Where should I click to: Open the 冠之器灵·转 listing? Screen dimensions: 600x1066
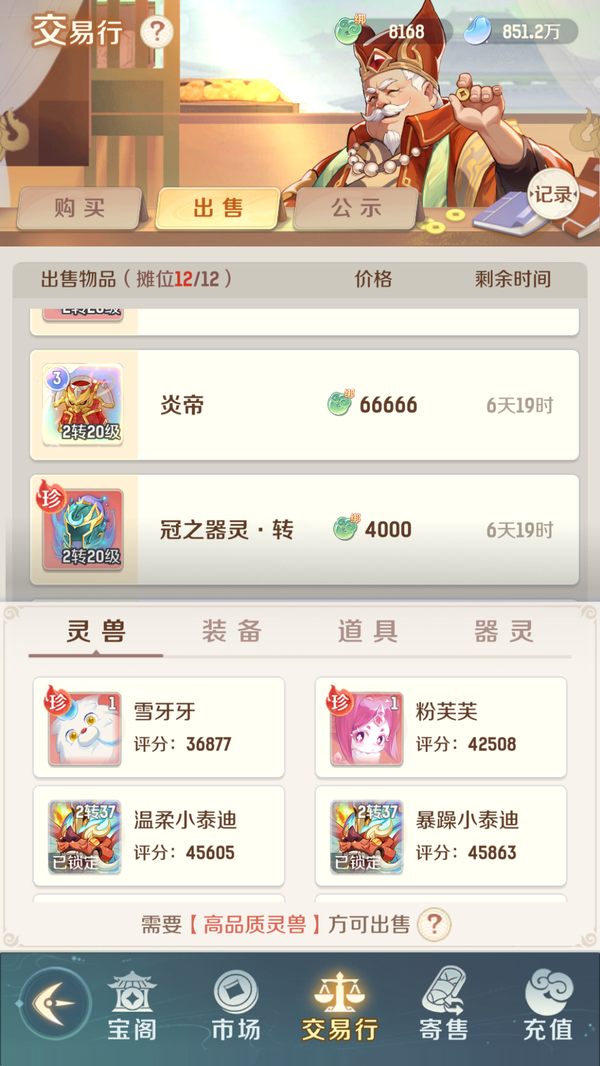coord(304,529)
